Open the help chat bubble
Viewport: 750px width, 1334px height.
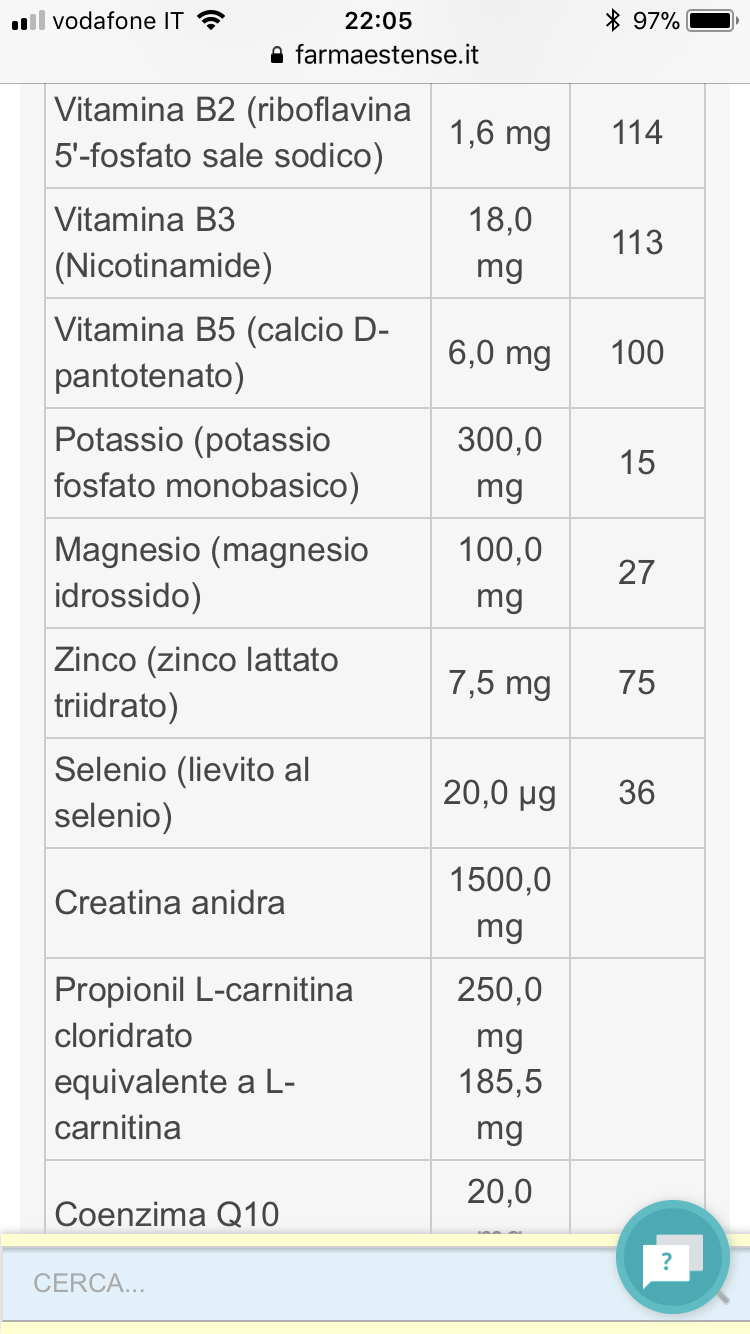[x=672, y=1258]
